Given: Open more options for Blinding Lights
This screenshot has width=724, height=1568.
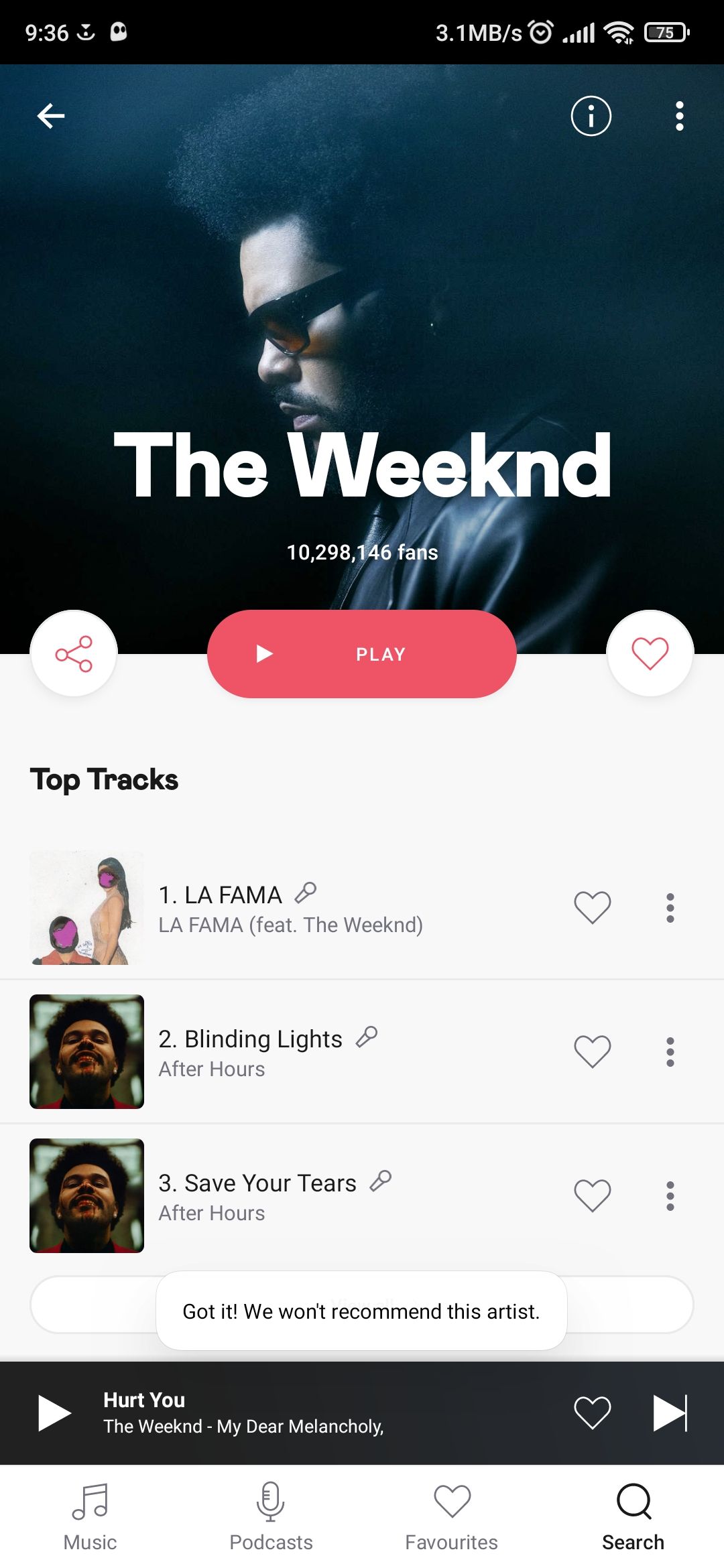Looking at the screenshot, I should click(670, 1052).
